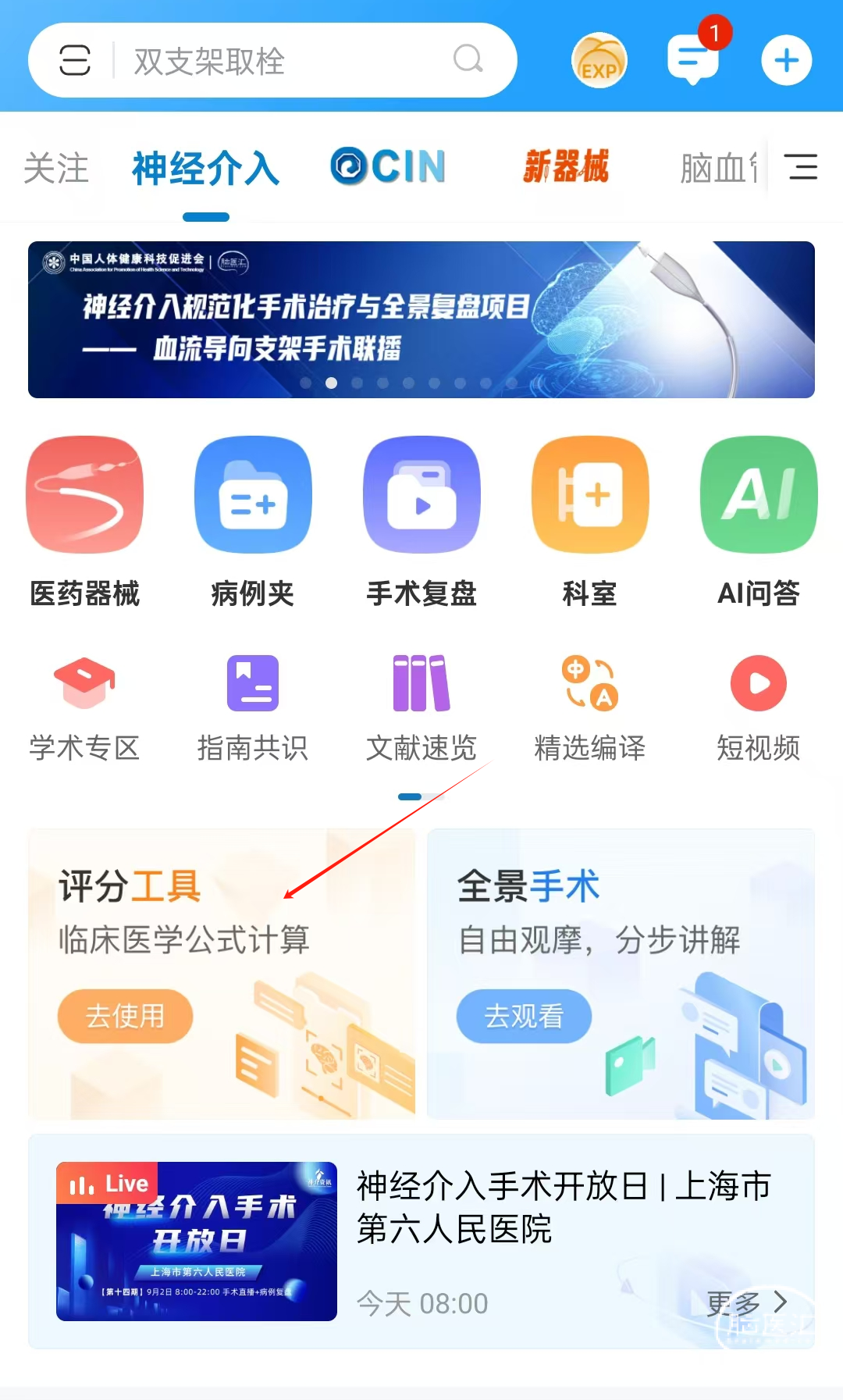Screen dimensions: 843x1400
Task: Open the EXP experience badge
Action: (x=599, y=61)
